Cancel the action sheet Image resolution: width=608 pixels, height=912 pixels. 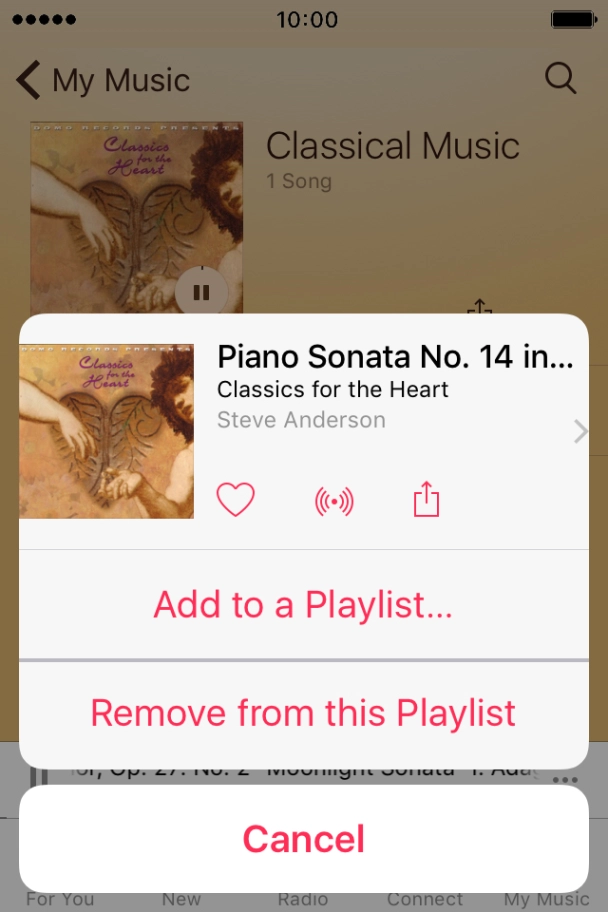coord(303,838)
